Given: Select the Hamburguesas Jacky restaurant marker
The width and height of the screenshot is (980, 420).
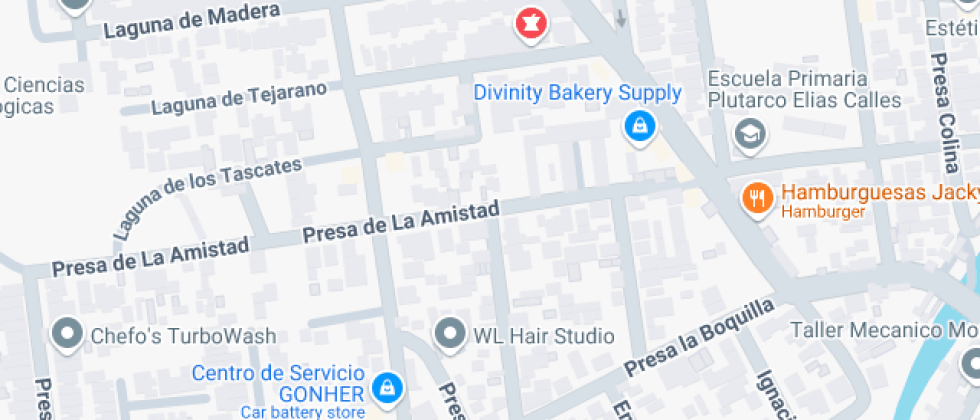Looking at the screenshot, I should 758,199.
